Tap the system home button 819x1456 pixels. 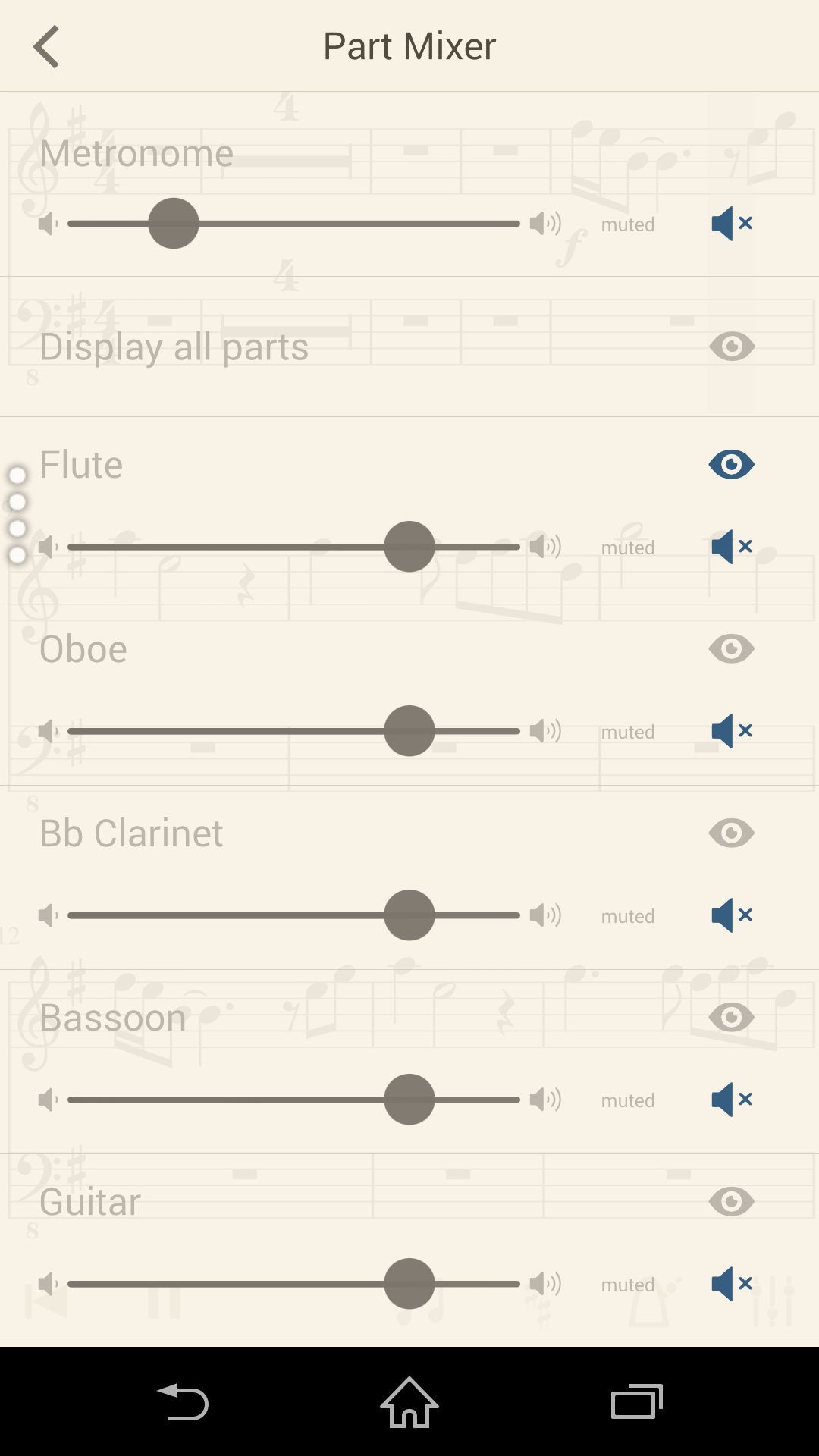click(409, 1401)
